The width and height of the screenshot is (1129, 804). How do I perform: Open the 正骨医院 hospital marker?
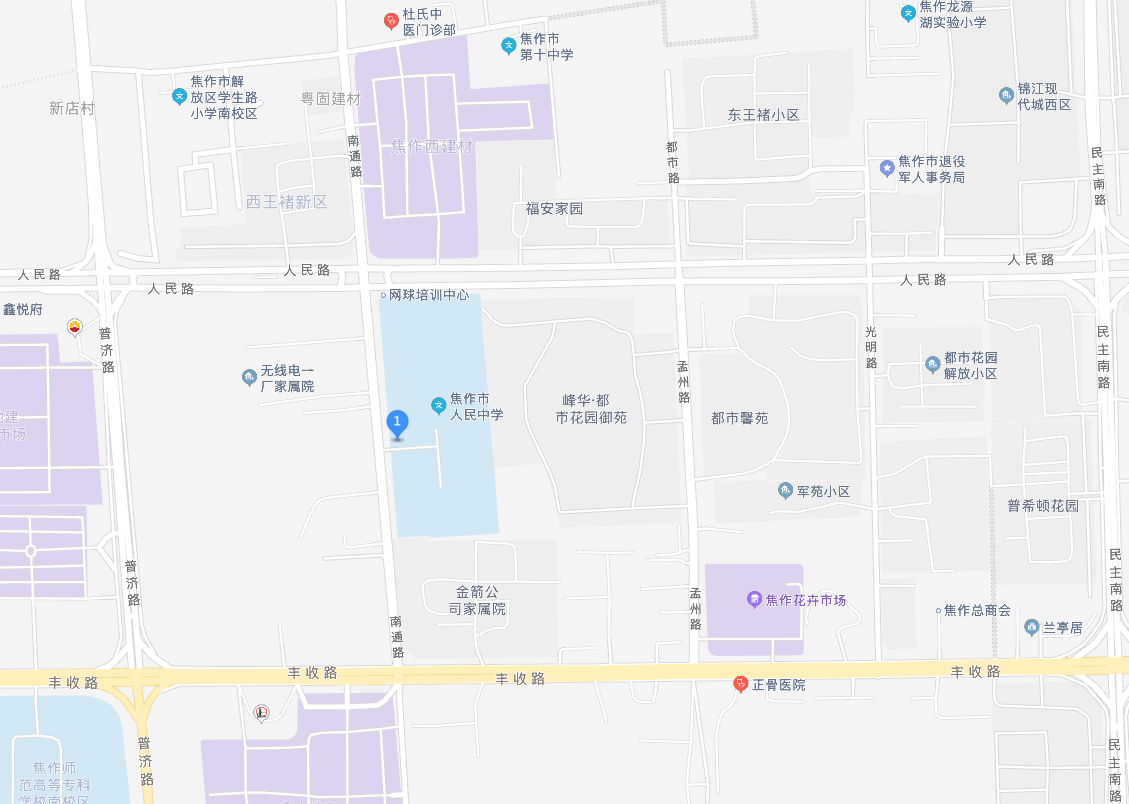[741, 684]
